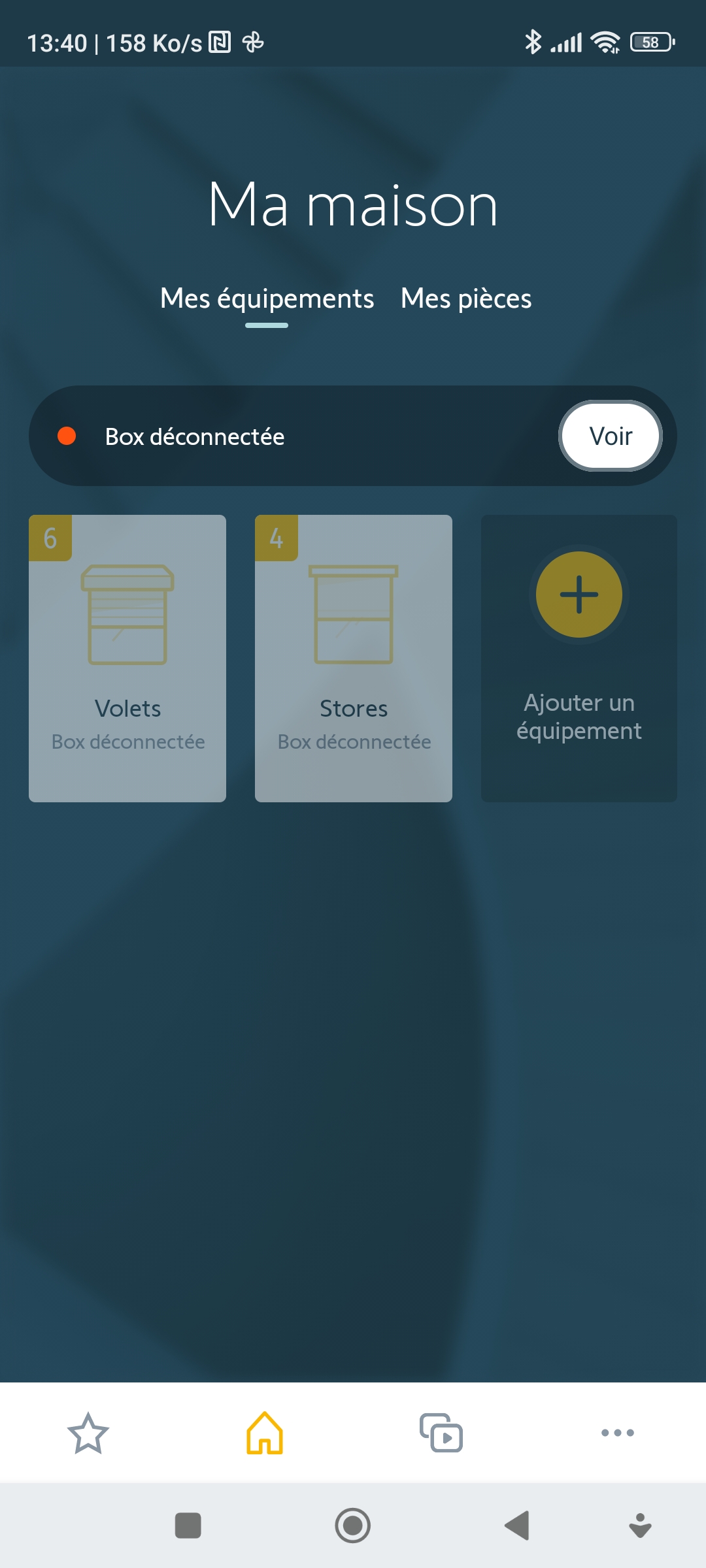Go to the home tab
706x1568 pixels.
click(265, 1433)
